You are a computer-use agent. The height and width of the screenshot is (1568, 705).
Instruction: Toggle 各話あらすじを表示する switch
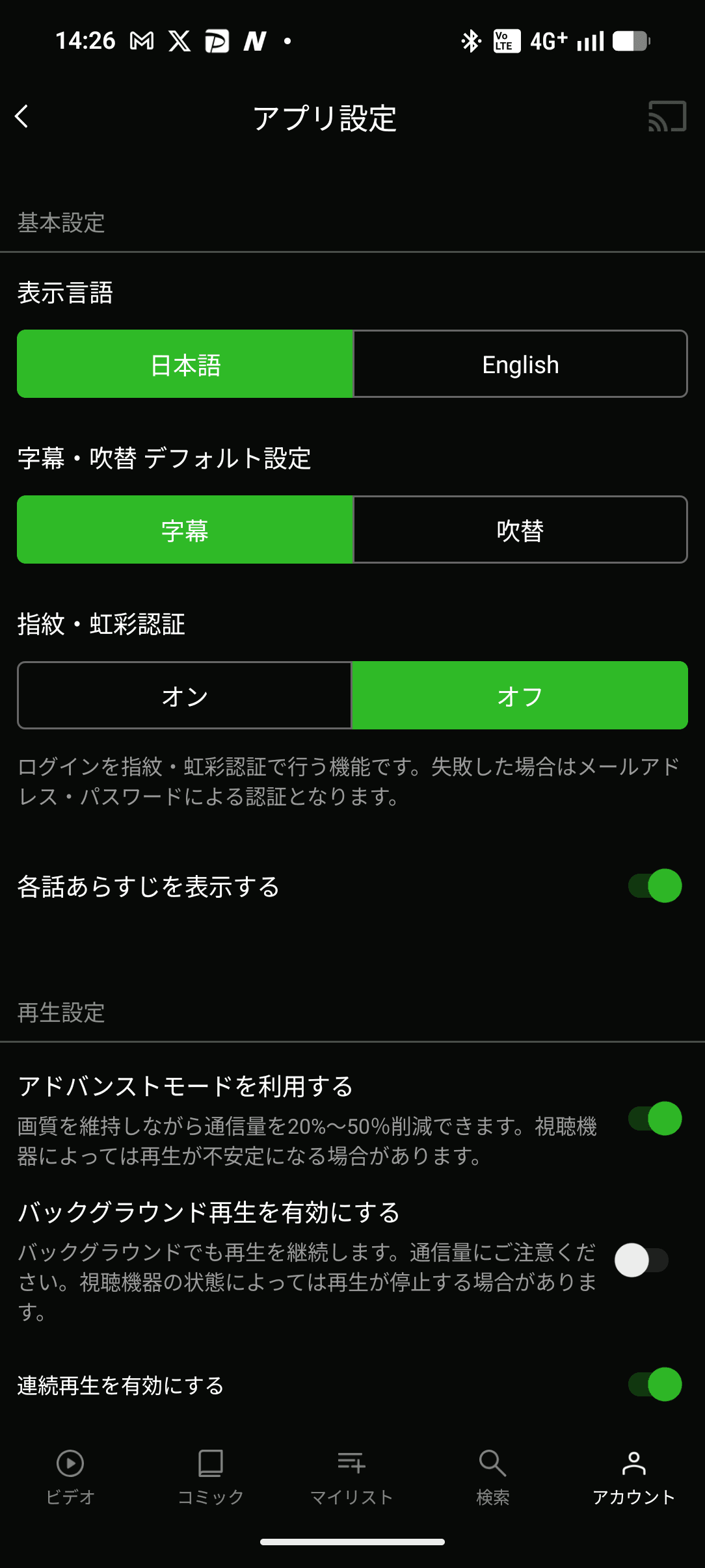[x=654, y=886]
